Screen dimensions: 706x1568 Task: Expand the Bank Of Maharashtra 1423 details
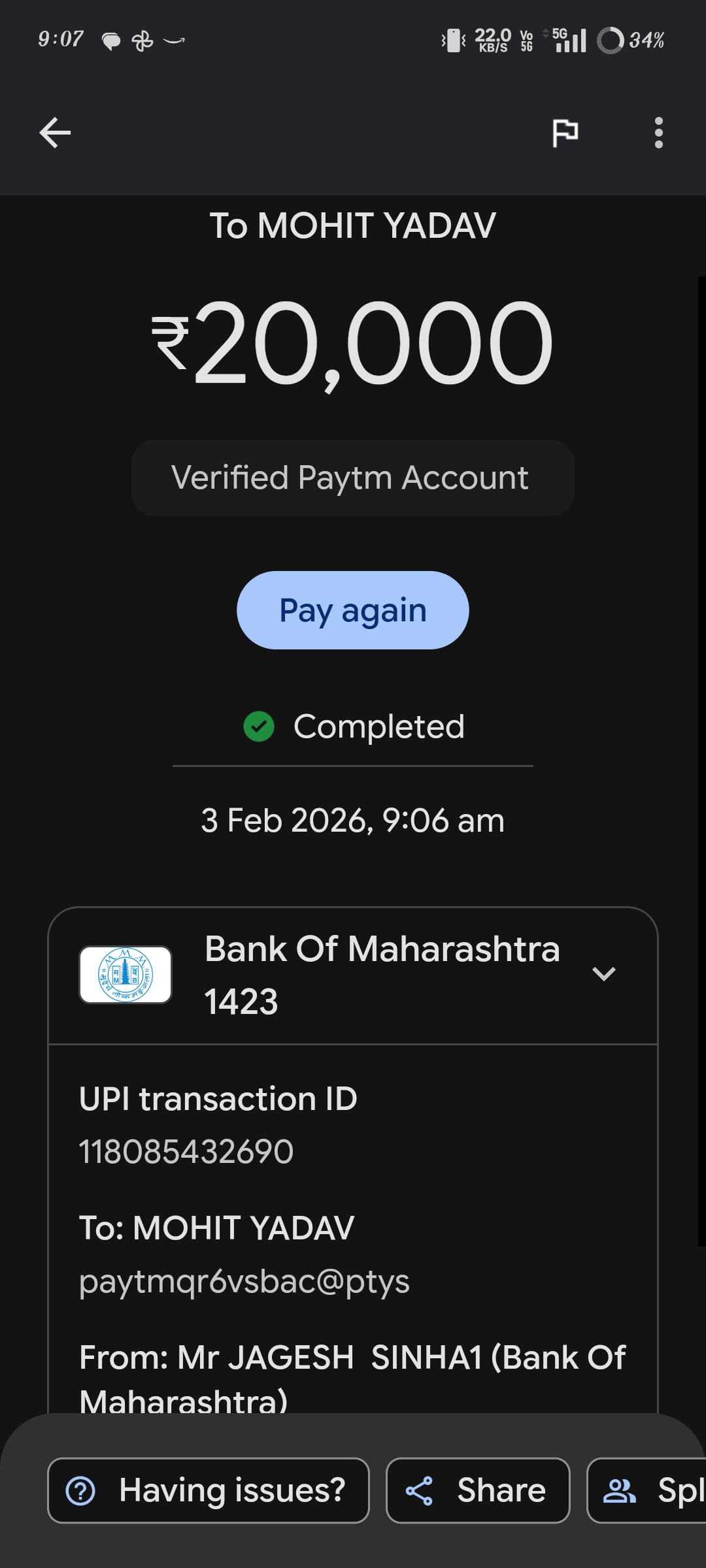[603, 974]
